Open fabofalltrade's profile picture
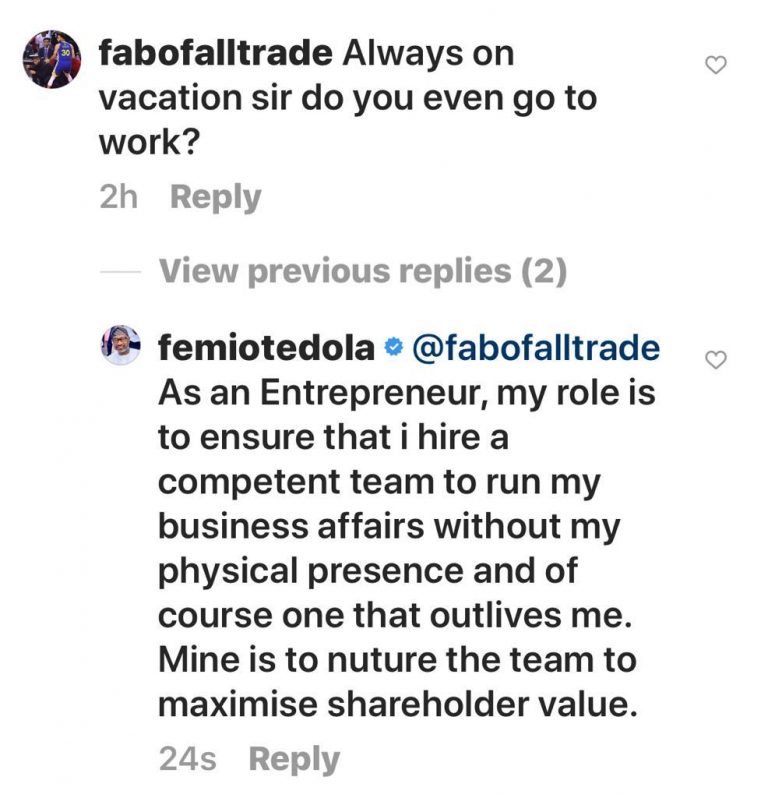This screenshot has width=768, height=798. click(49, 59)
